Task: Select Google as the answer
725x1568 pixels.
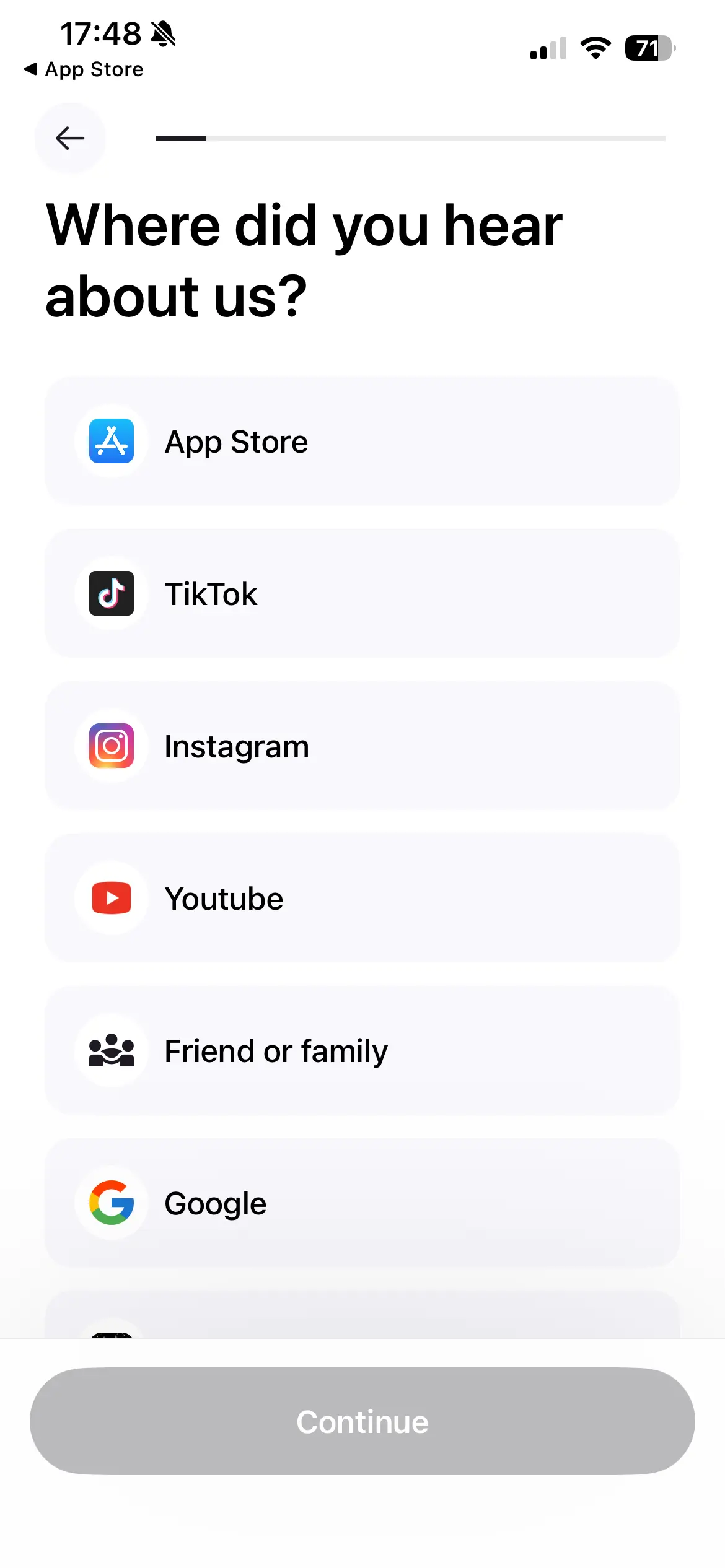Action: (x=362, y=1203)
